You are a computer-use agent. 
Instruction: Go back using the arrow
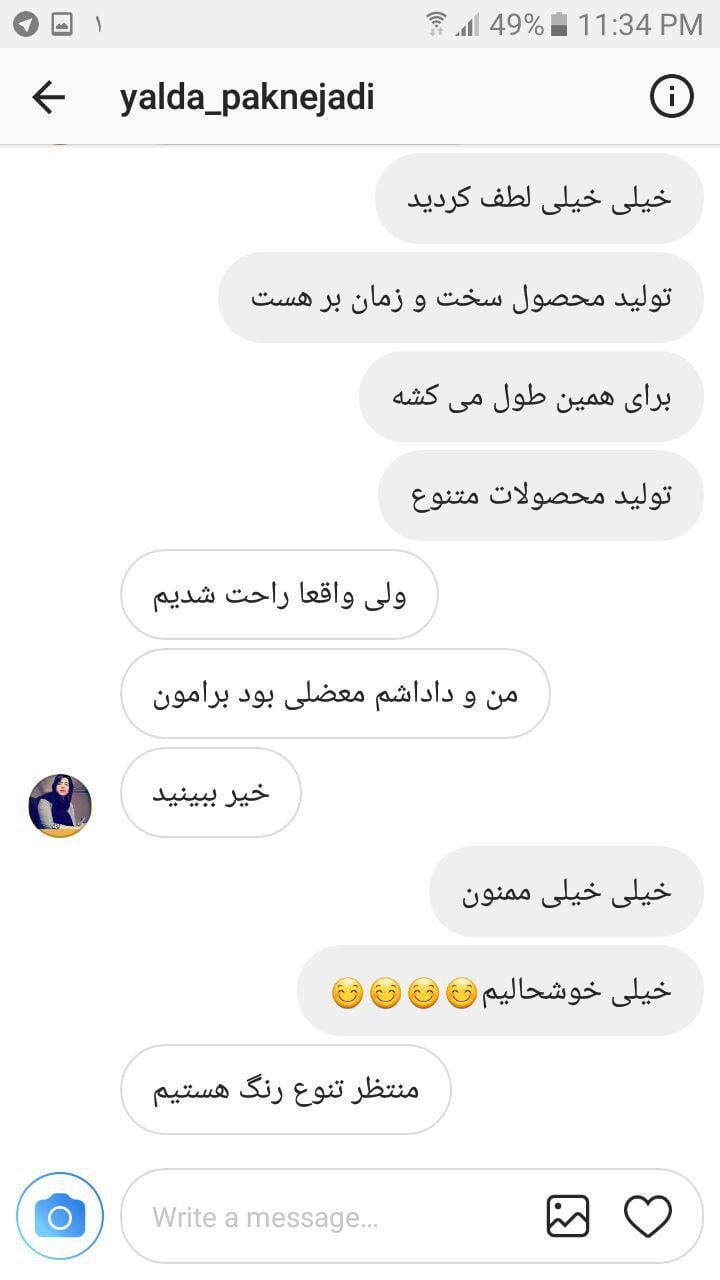pyautogui.click(x=47, y=97)
